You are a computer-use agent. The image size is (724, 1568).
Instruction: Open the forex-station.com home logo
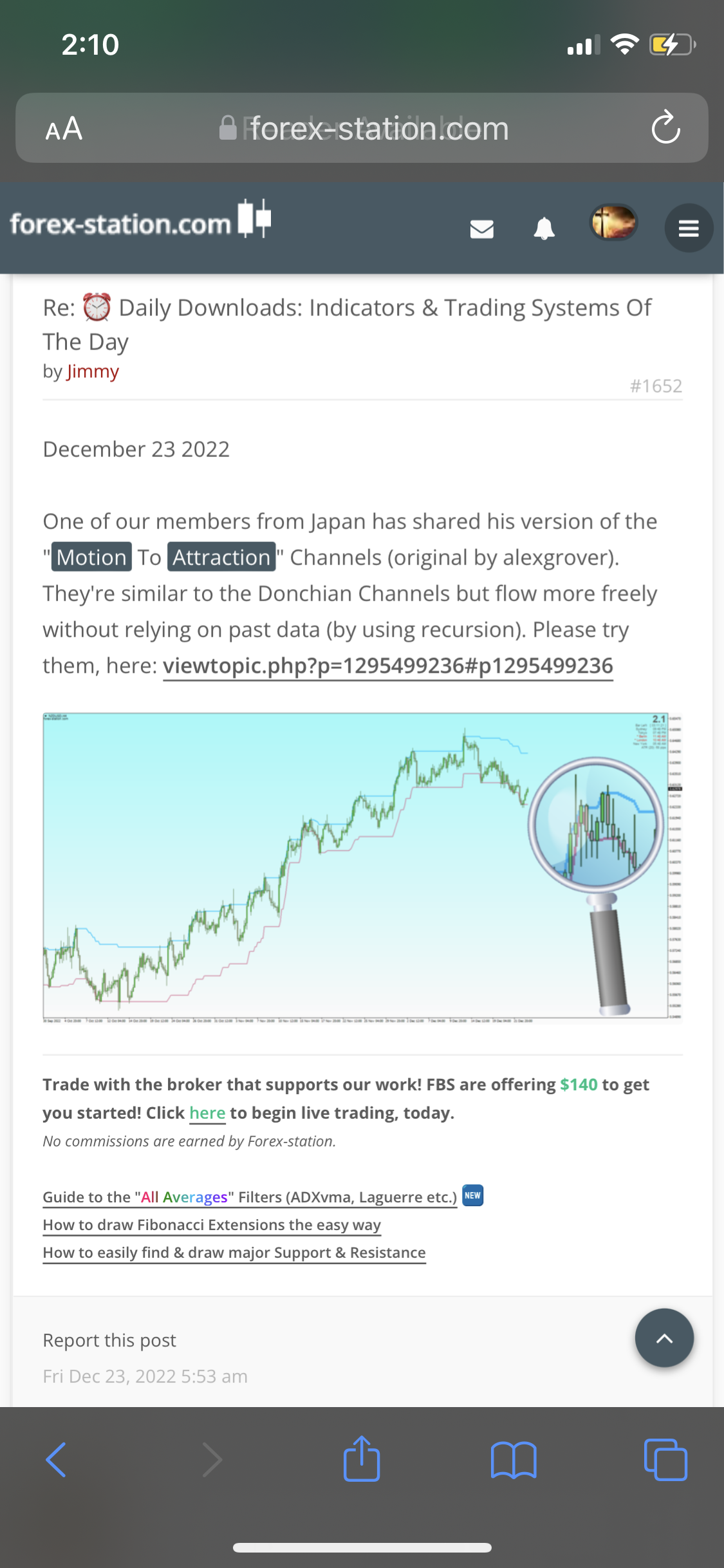click(140, 223)
